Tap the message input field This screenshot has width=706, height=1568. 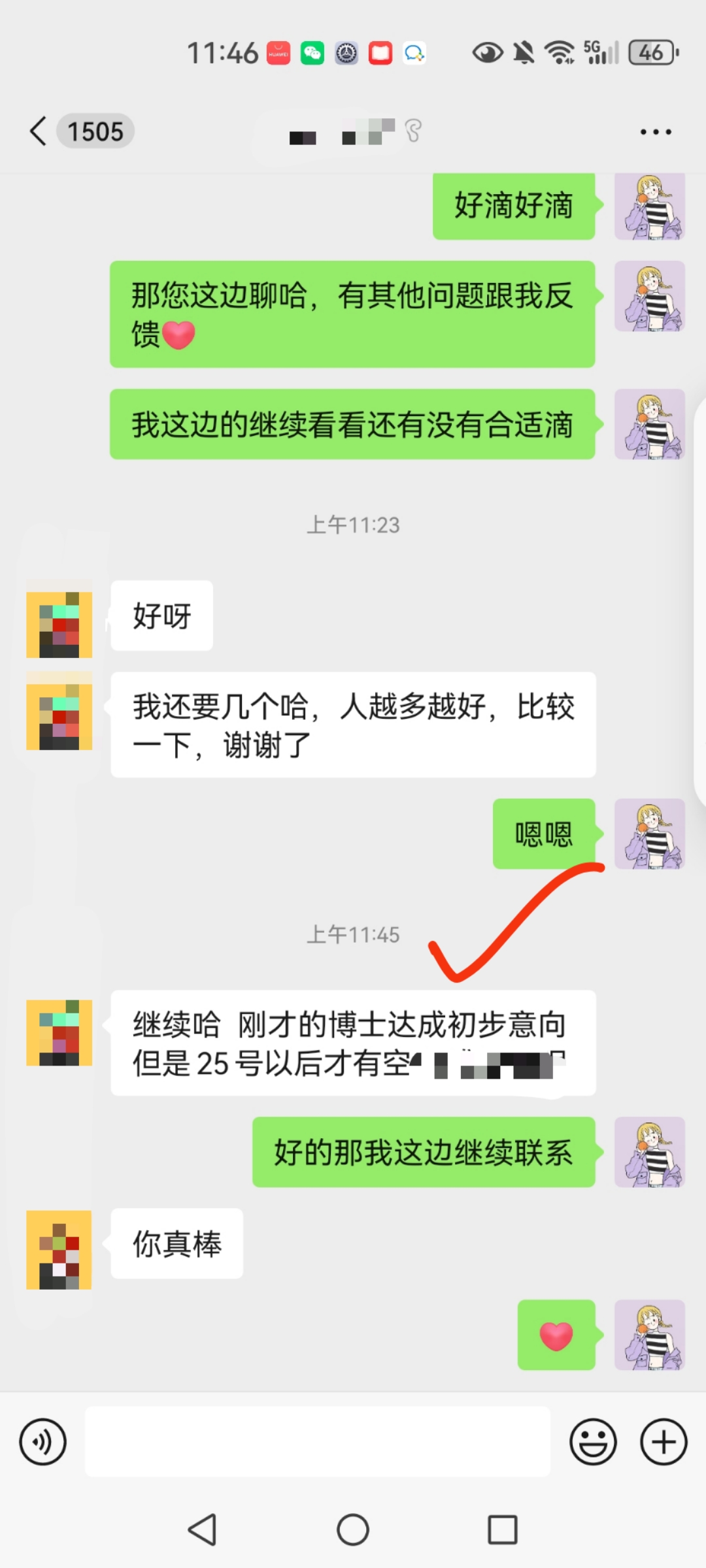[x=318, y=1441]
